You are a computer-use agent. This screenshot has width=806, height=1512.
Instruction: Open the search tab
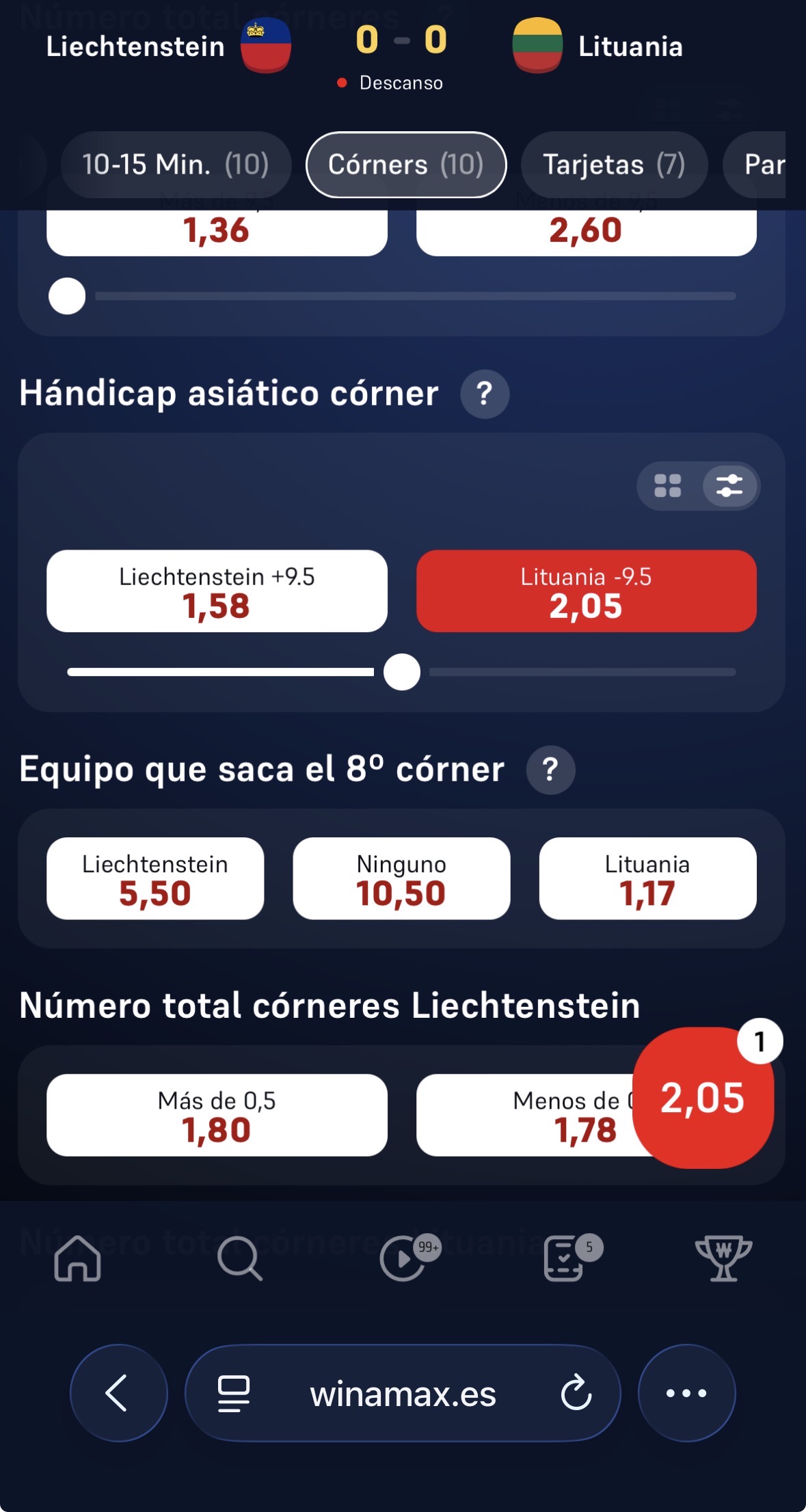[x=240, y=1258]
